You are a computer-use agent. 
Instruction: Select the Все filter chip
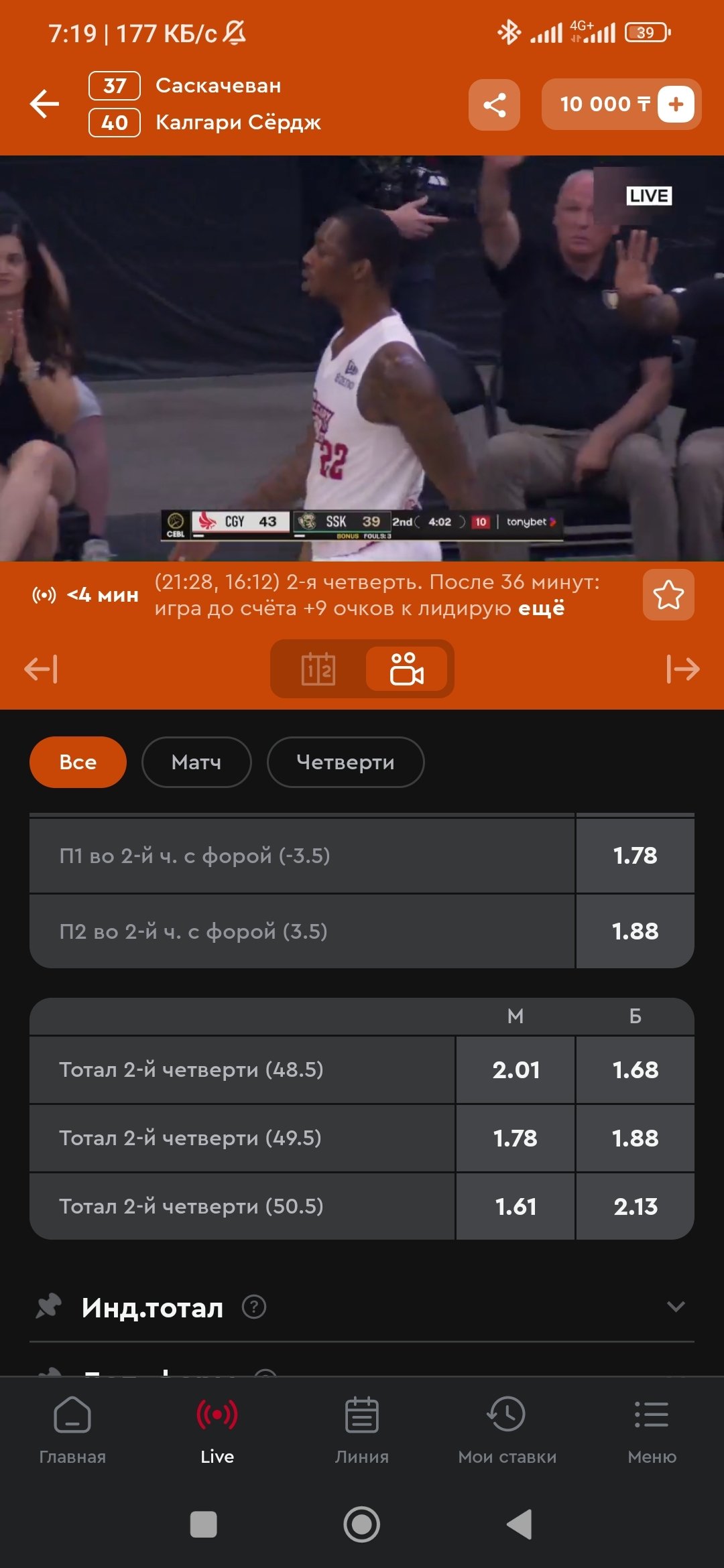click(x=78, y=763)
